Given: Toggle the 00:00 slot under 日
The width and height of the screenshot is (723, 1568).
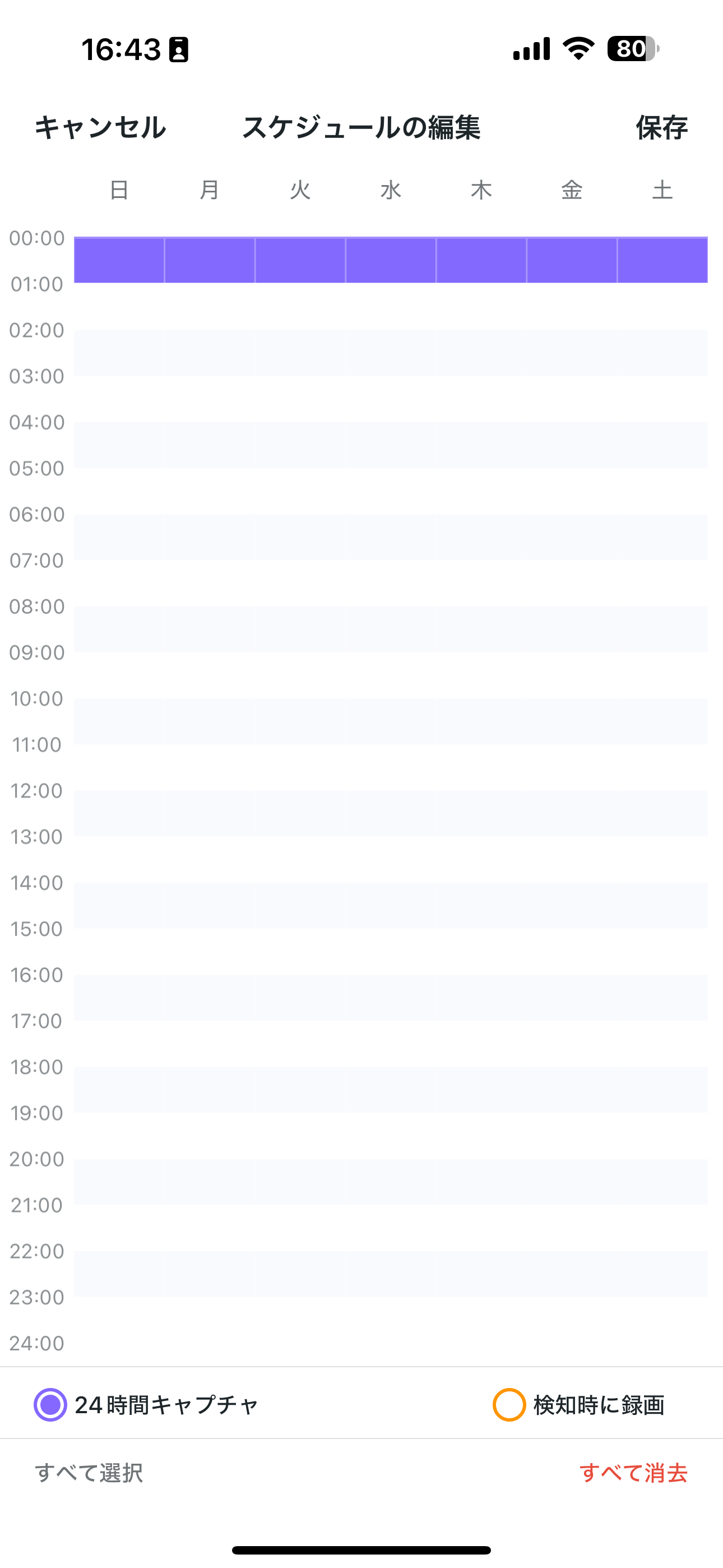Looking at the screenshot, I should (x=119, y=261).
